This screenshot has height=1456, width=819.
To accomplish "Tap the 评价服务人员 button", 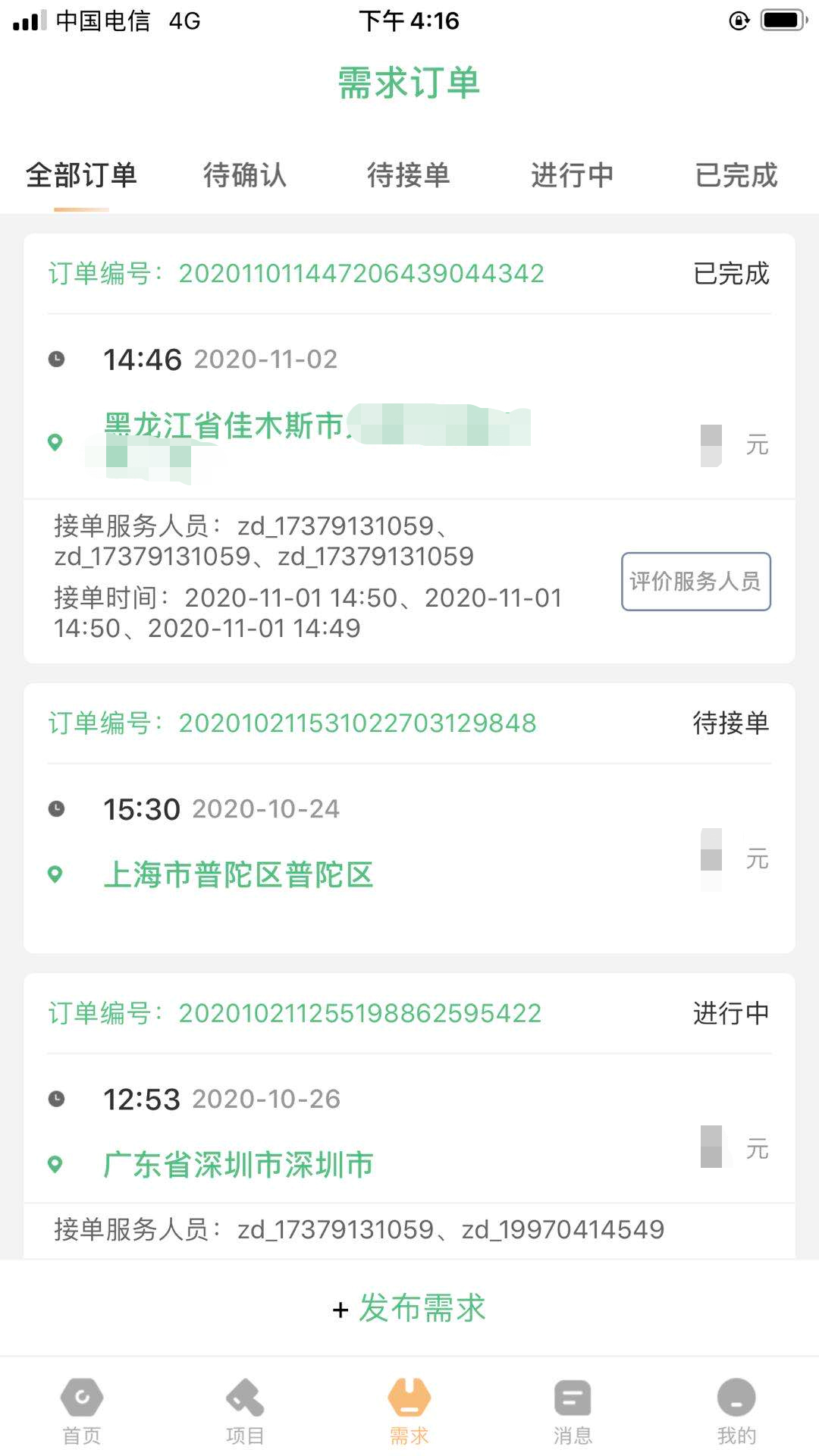I will pyautogui.click(x=695, y=582).
